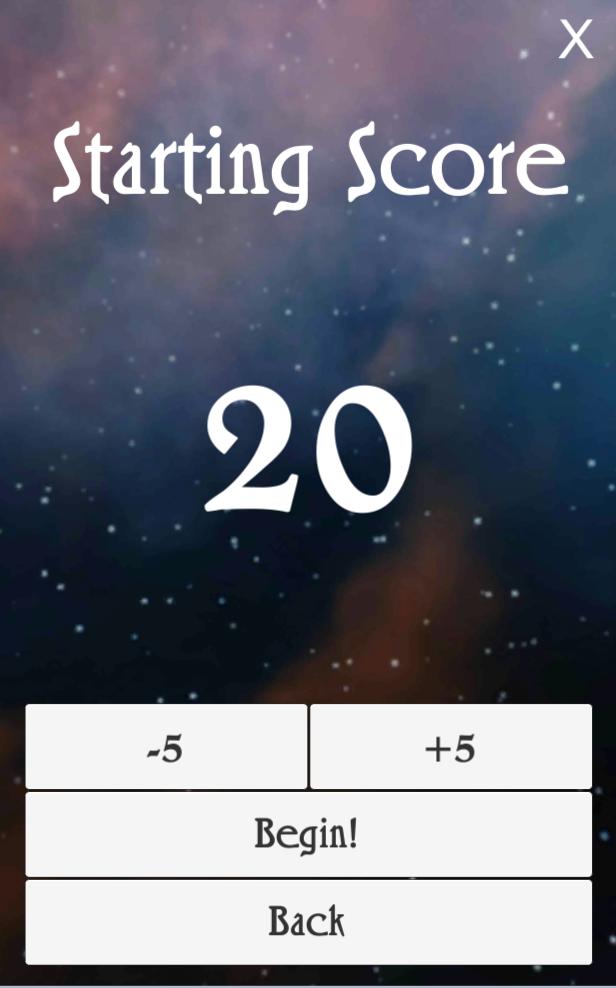Close the Starting Score screen with X

(x=575, y=40)
